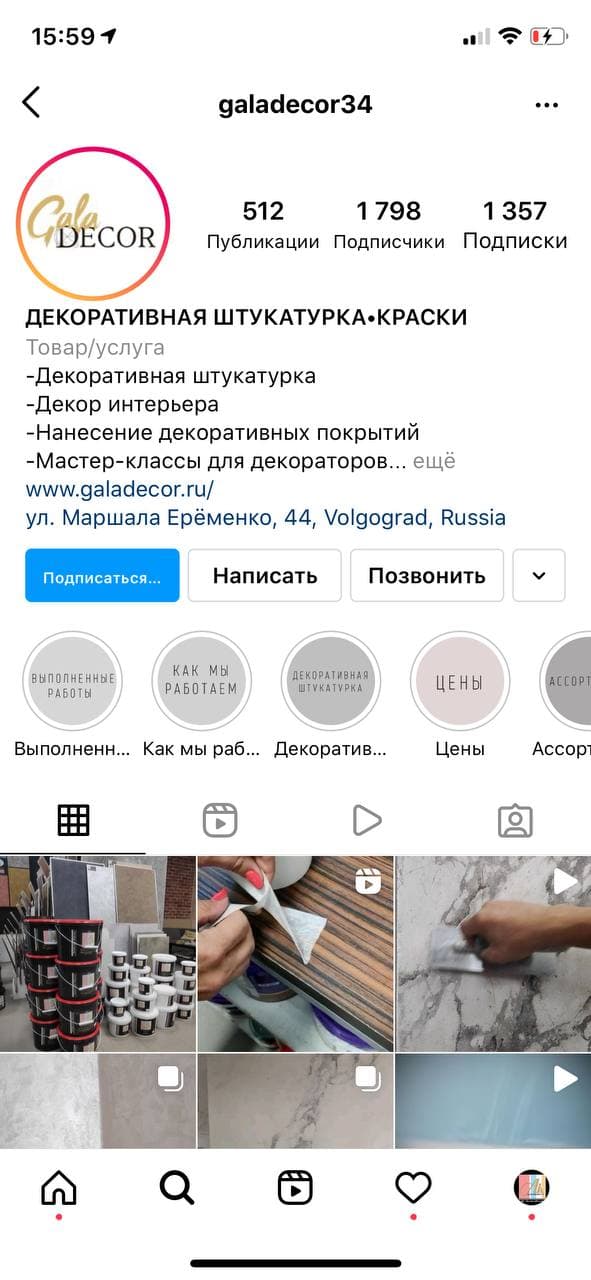Open the ул. Маршала Ерёменко address link
This screenshot has width=591, height=1280.
265,518
